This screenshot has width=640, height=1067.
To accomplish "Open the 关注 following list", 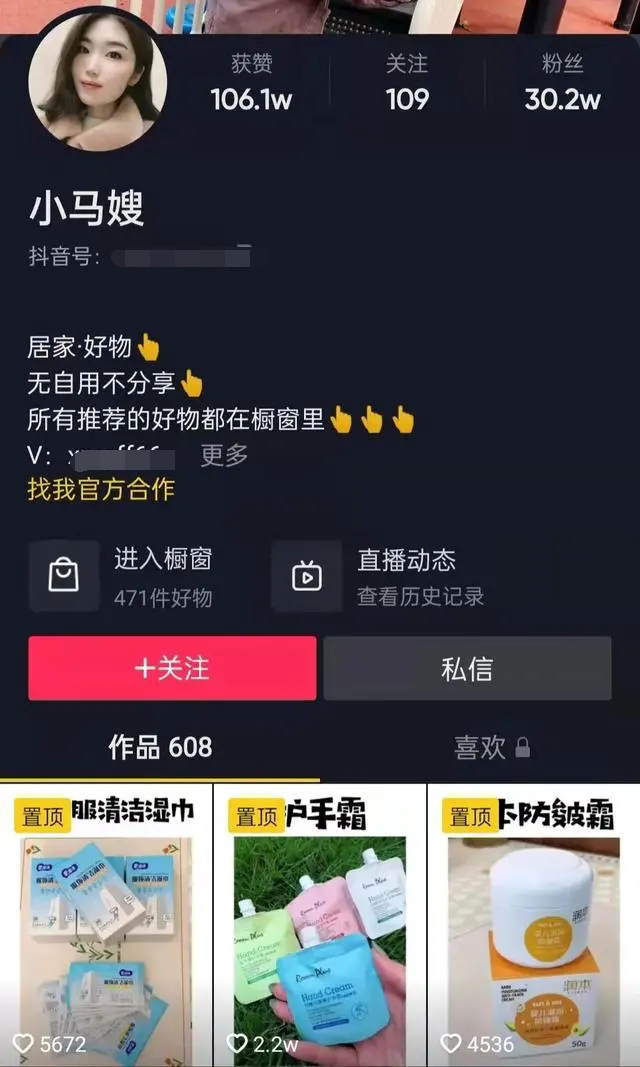I will click(x=407, y=83).
